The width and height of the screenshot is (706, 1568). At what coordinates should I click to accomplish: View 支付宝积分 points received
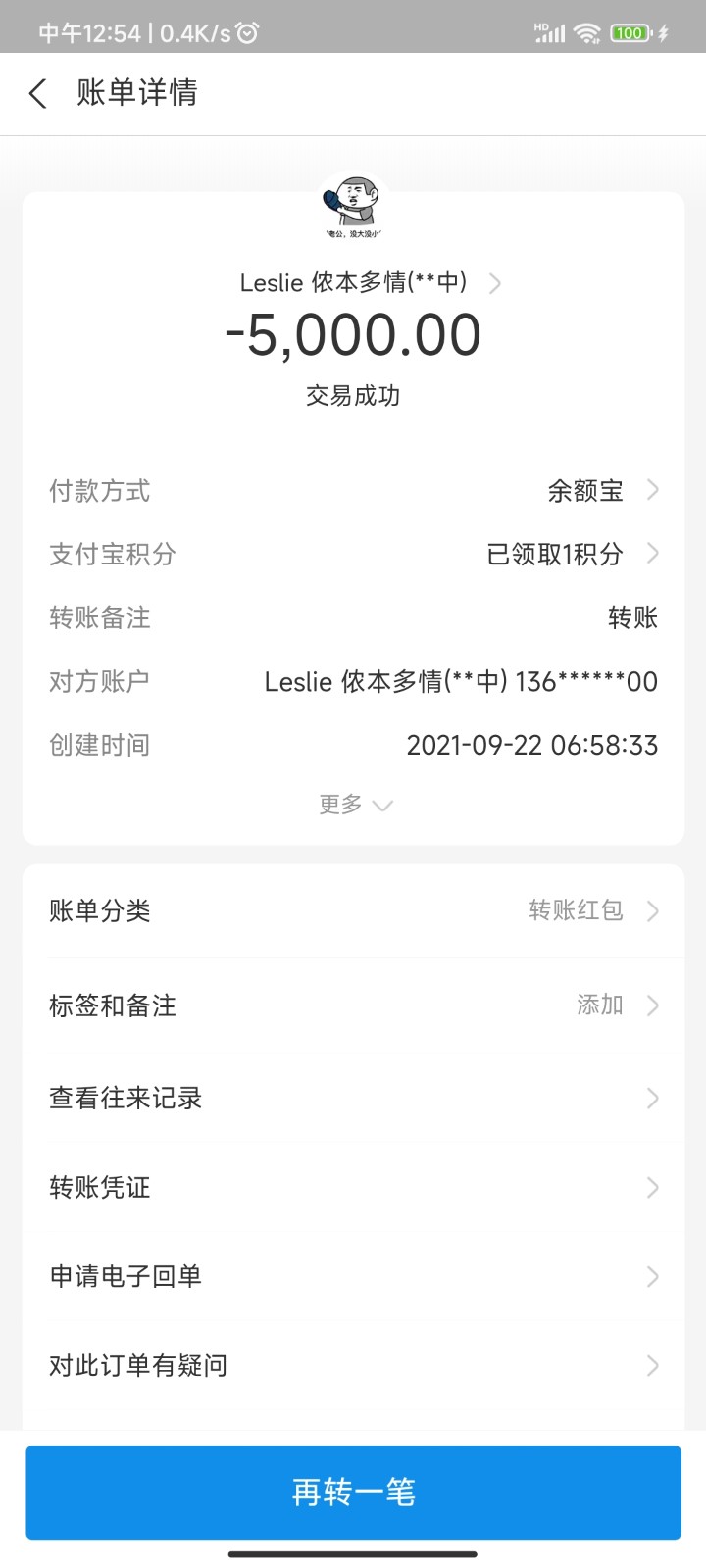(571, 554)
